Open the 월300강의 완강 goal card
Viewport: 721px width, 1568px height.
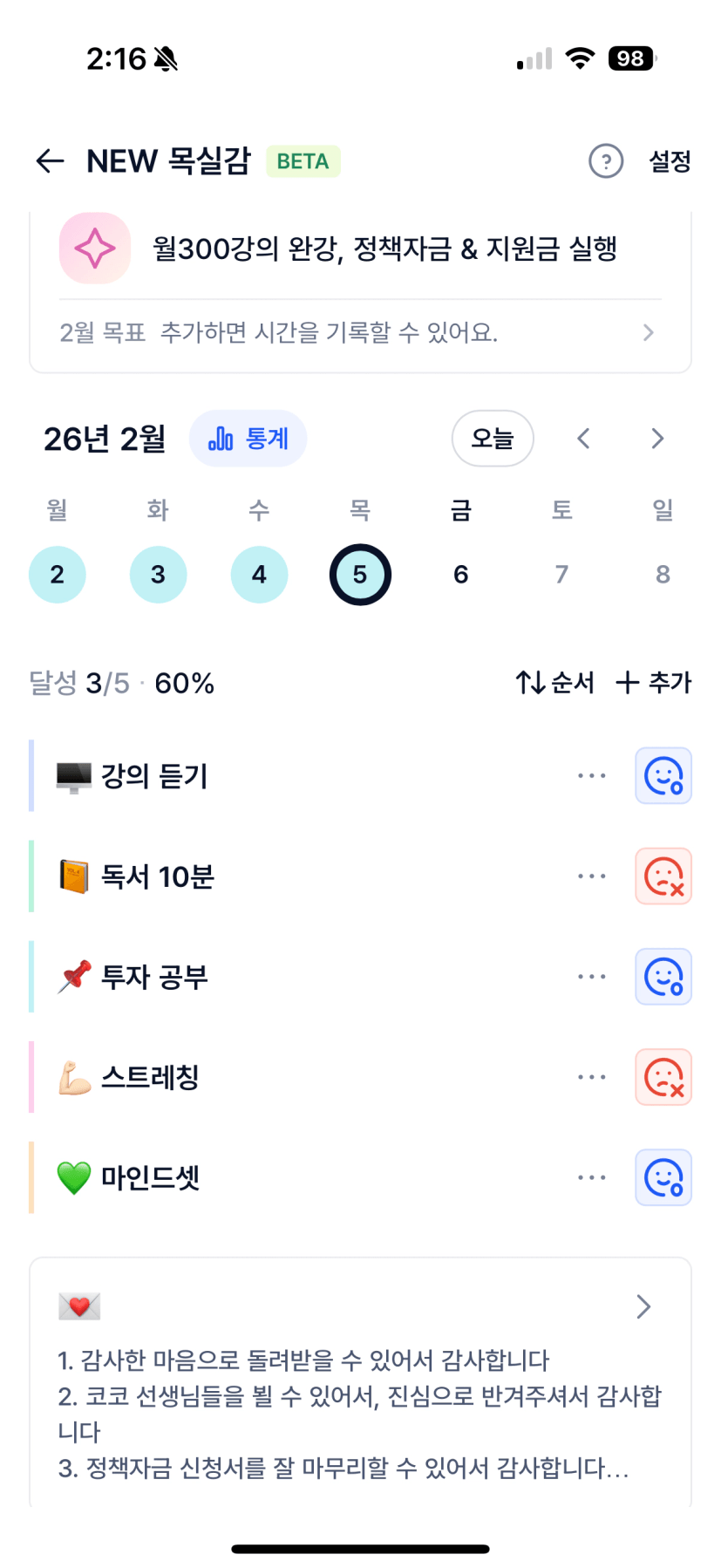click(359, 249)
